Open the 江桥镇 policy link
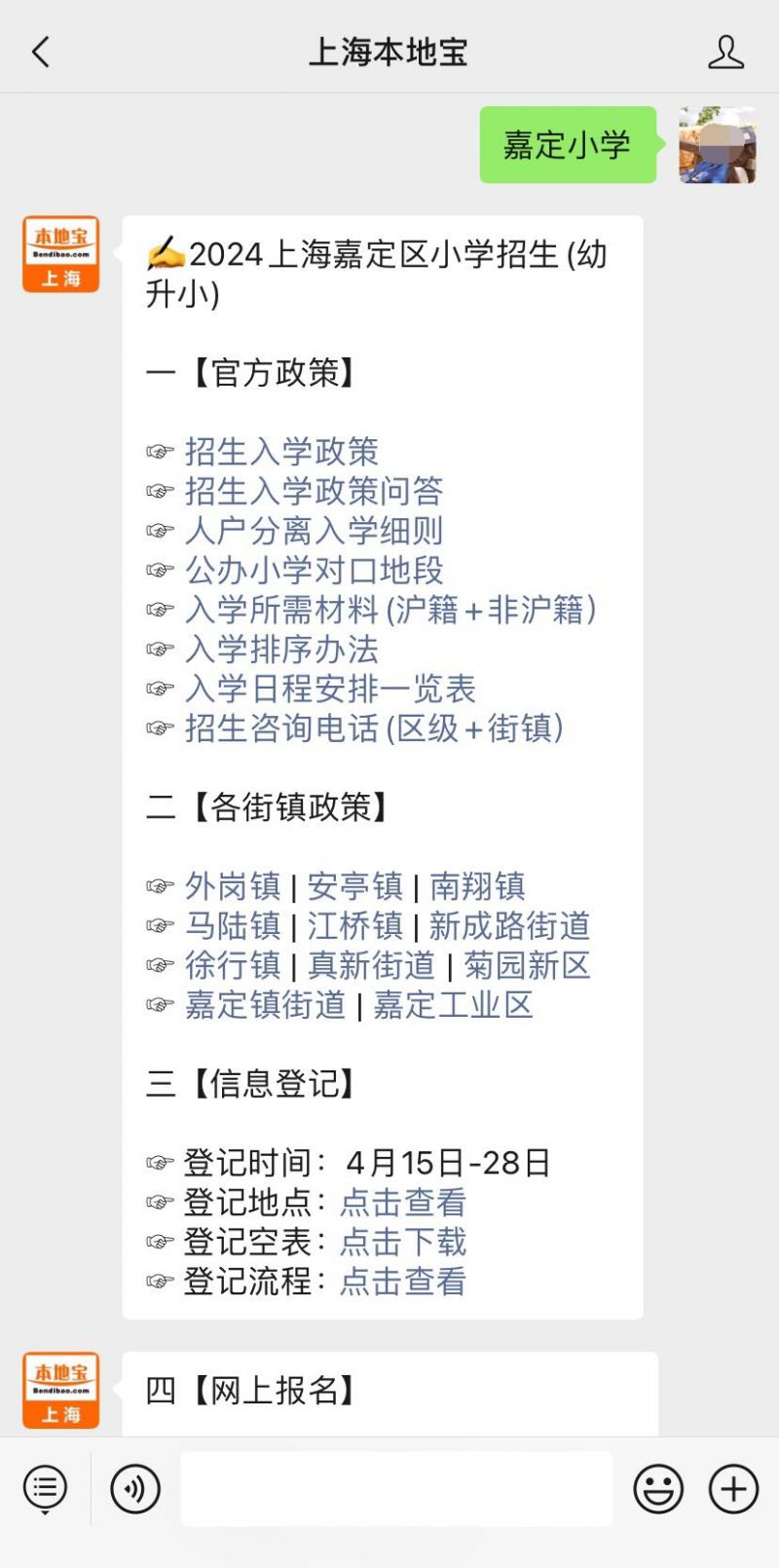 coord(354,926)
